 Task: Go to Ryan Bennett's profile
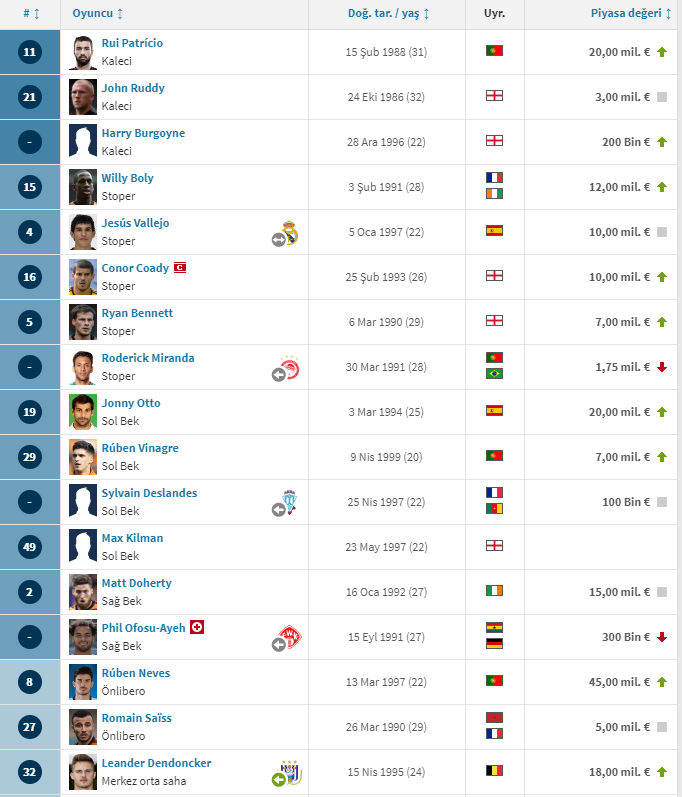137,313
